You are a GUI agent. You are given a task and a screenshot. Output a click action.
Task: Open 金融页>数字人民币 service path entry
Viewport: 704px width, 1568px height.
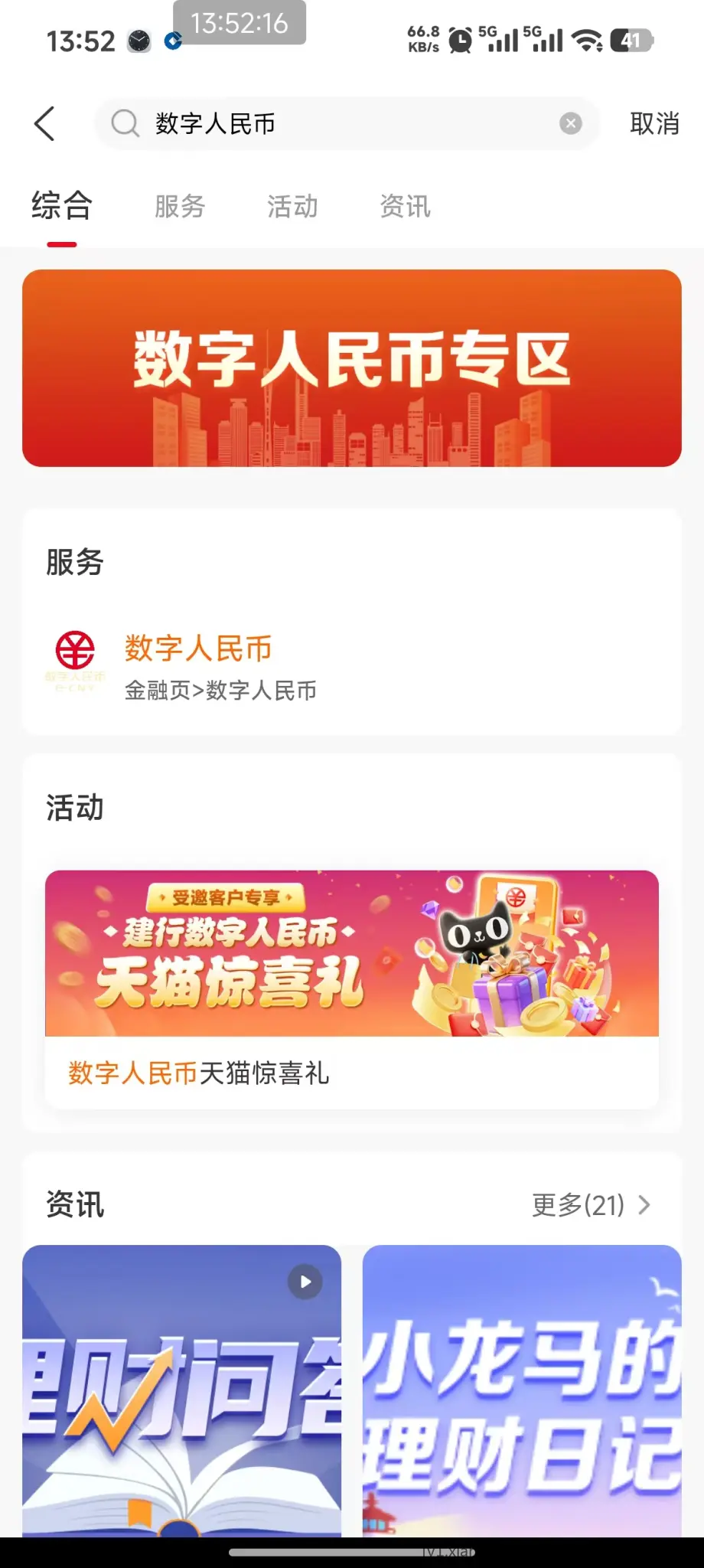(221, 690)
